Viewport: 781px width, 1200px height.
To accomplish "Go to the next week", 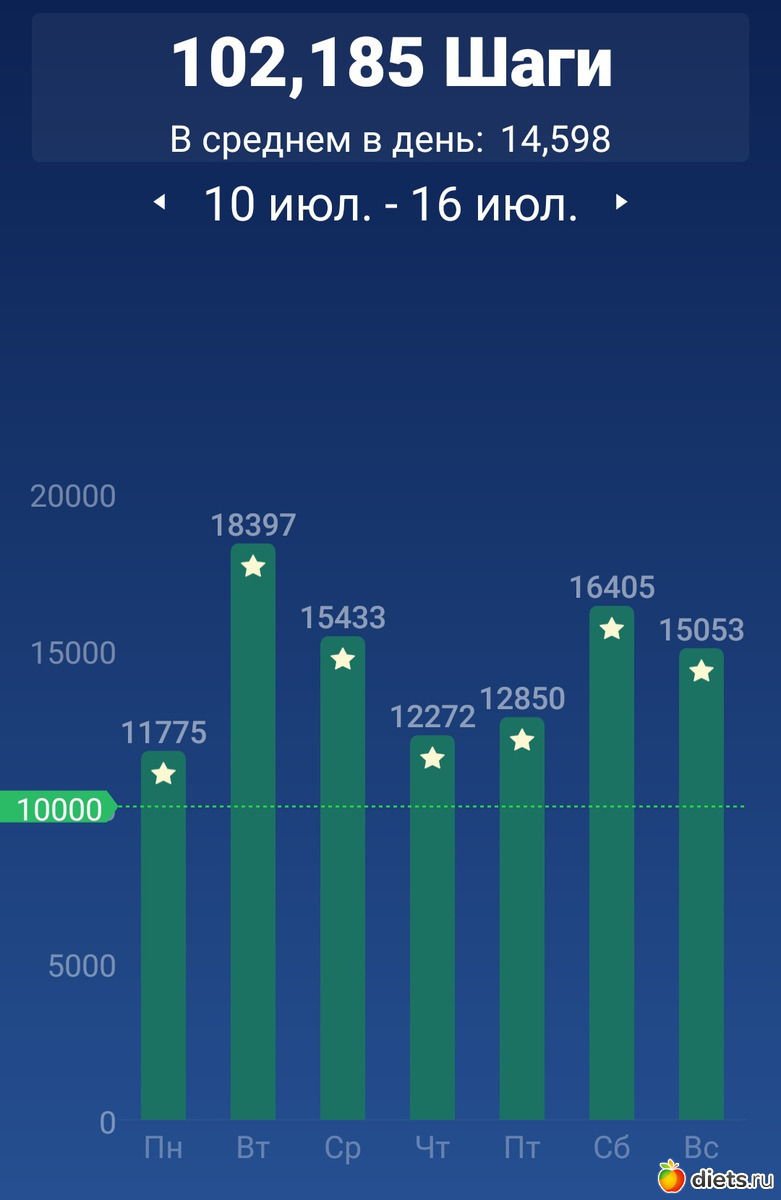I will (621, 203).
